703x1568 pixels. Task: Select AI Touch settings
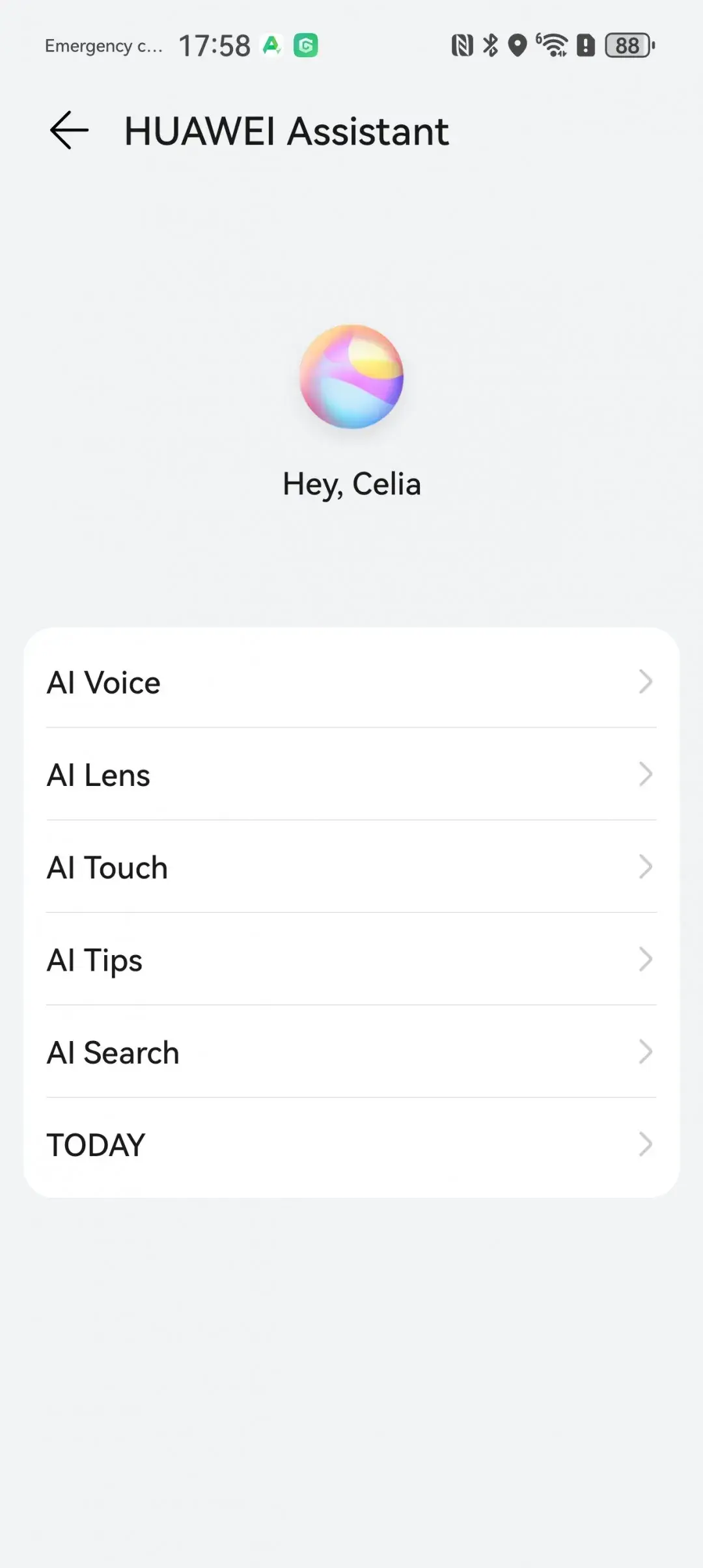click(x=351, y=867)
